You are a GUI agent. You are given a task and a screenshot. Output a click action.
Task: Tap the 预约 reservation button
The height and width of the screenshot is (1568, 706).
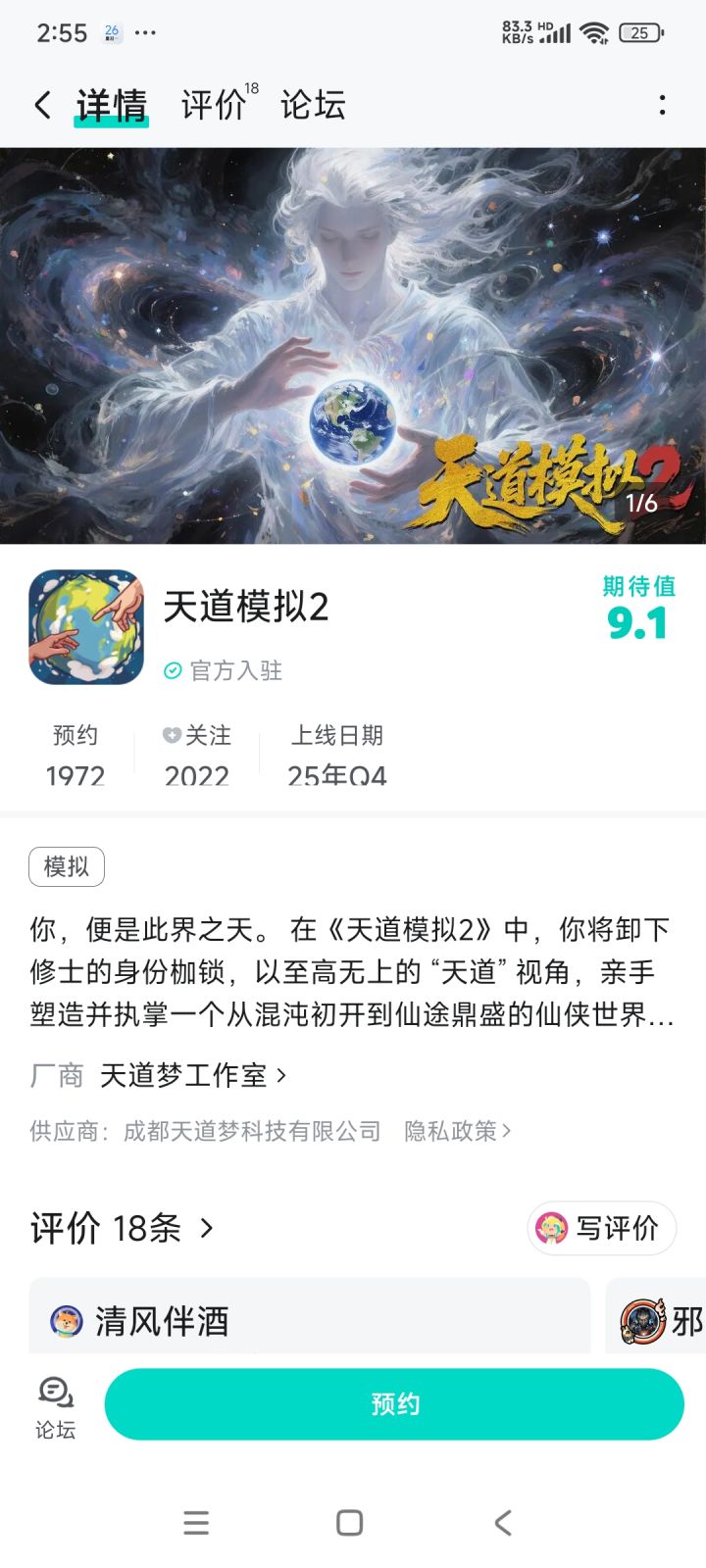click(394, 1404)
